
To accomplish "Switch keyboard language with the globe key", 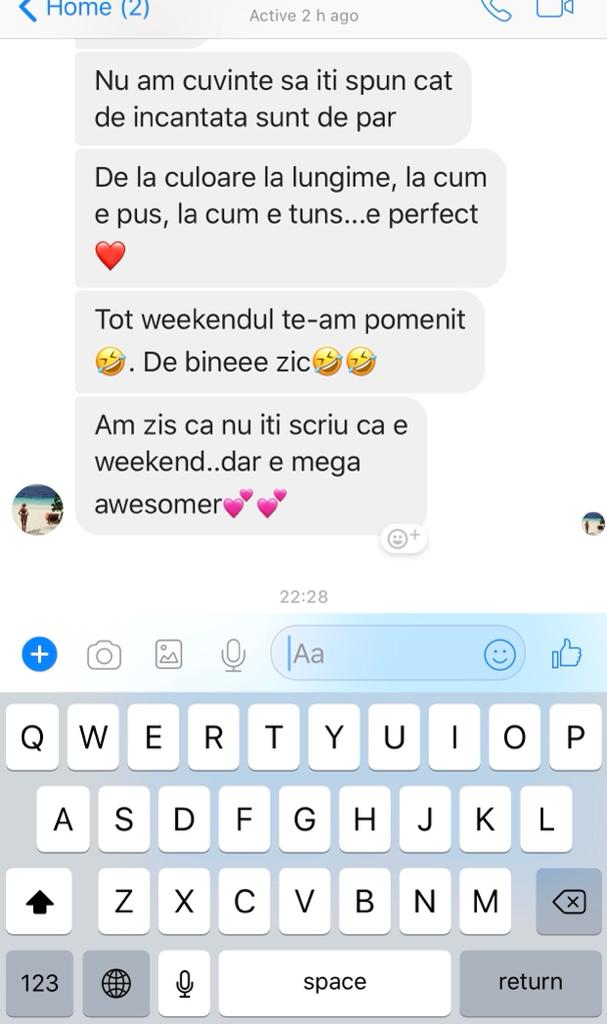I will pyautogui.click(x=116, y=983).
